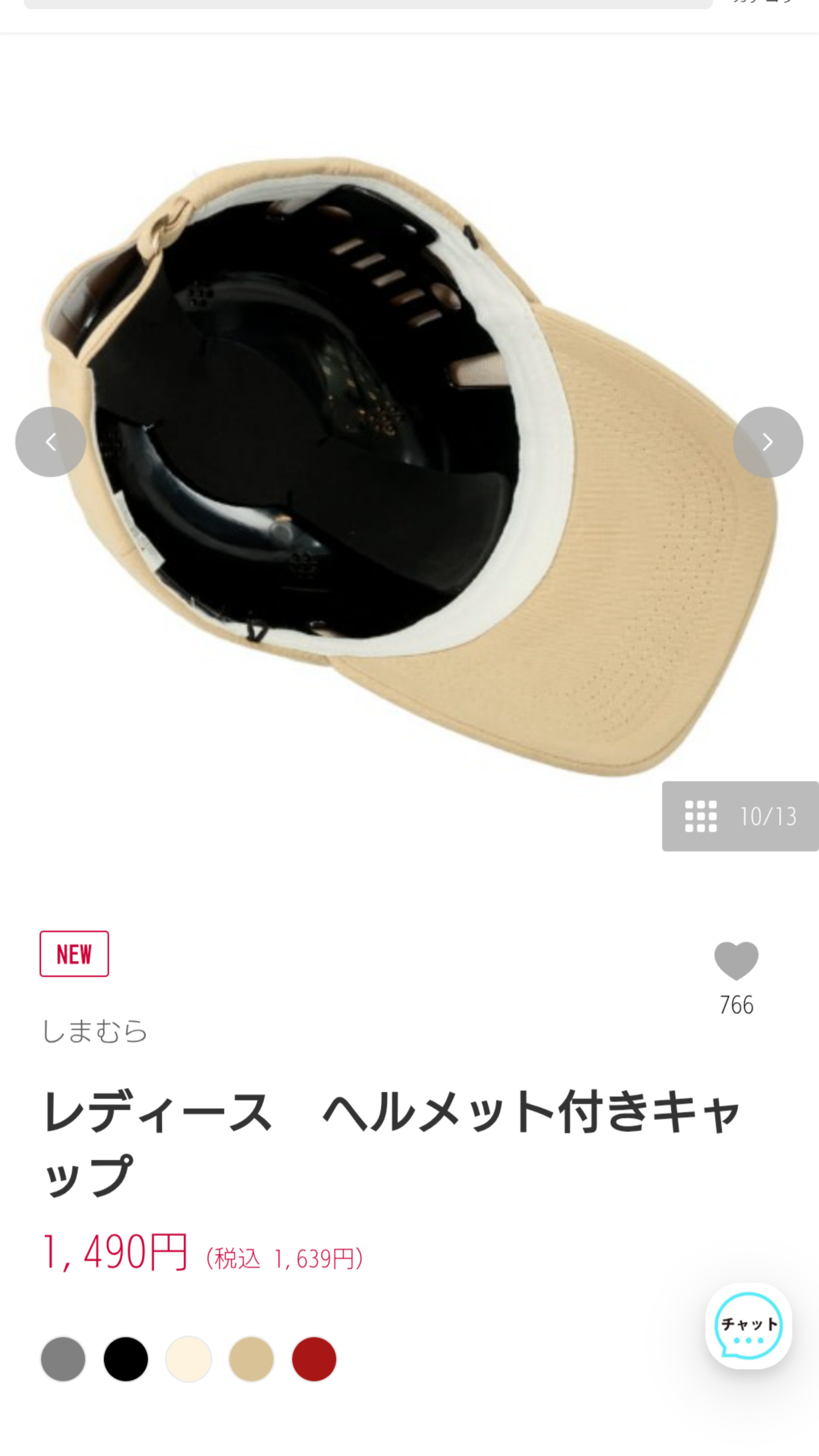This screenshot has width=819, height=1456.
Task: Open the チャット support bubble
Action: tap(748, 1325)
